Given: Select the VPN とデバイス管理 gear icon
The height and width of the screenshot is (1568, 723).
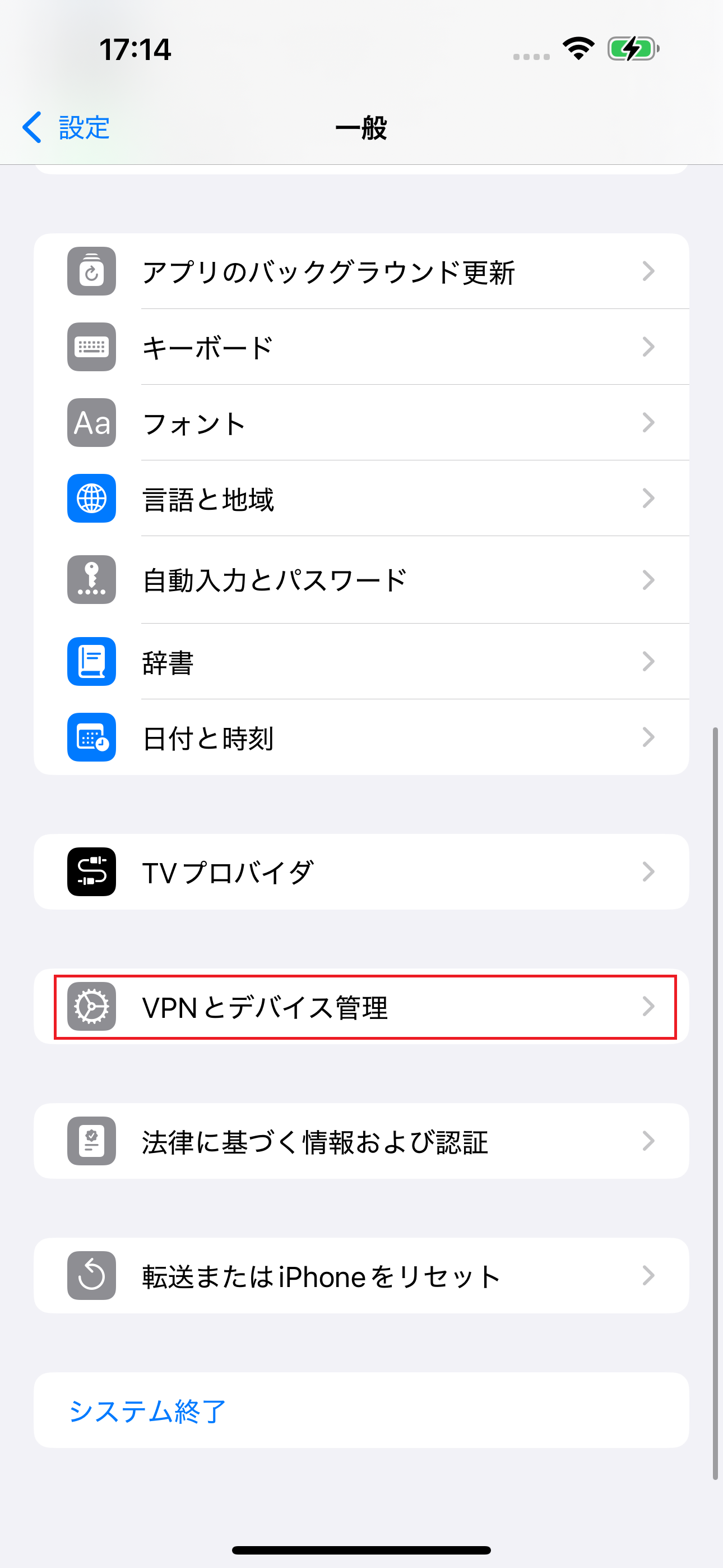Looking at the screenshot, I should (91, 1007).
